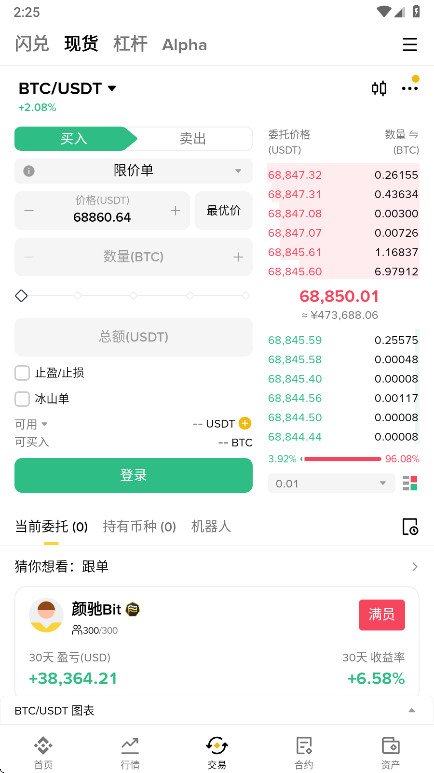Focus the 总额(USDT) total field
This screenshot has width=434, height=773.
(x=133, y=337)
